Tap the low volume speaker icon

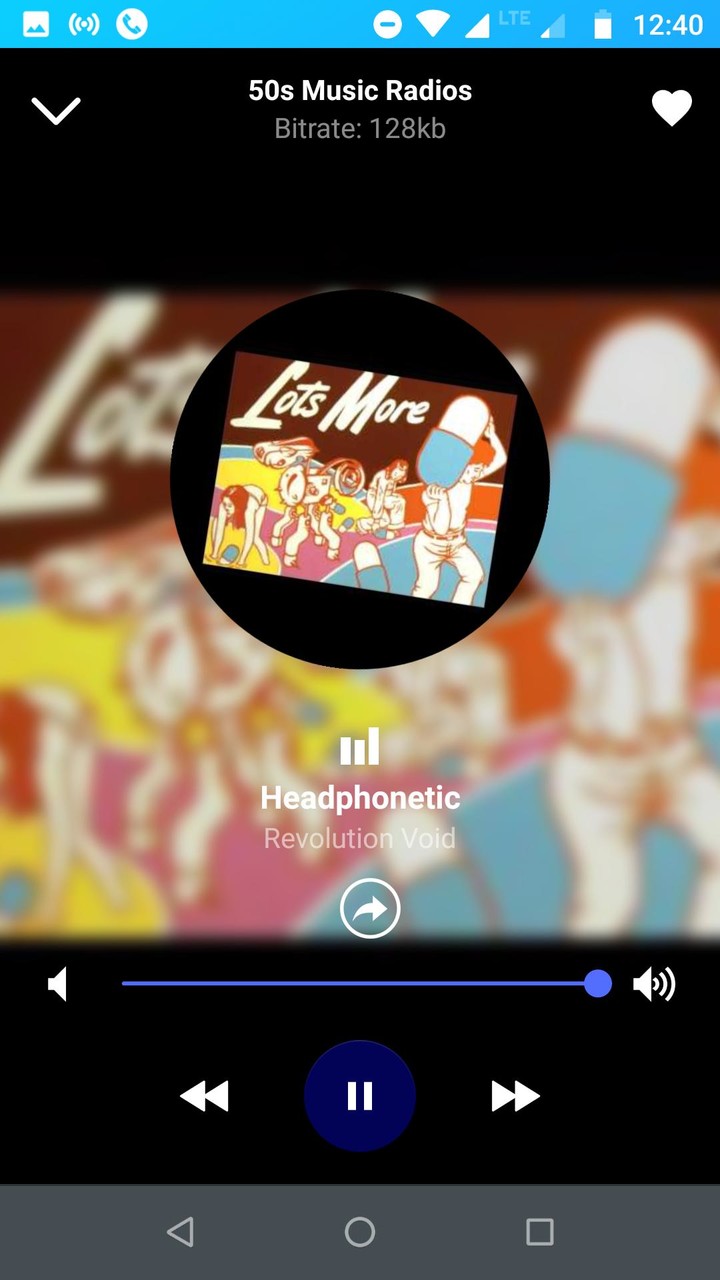pos(58,985)
